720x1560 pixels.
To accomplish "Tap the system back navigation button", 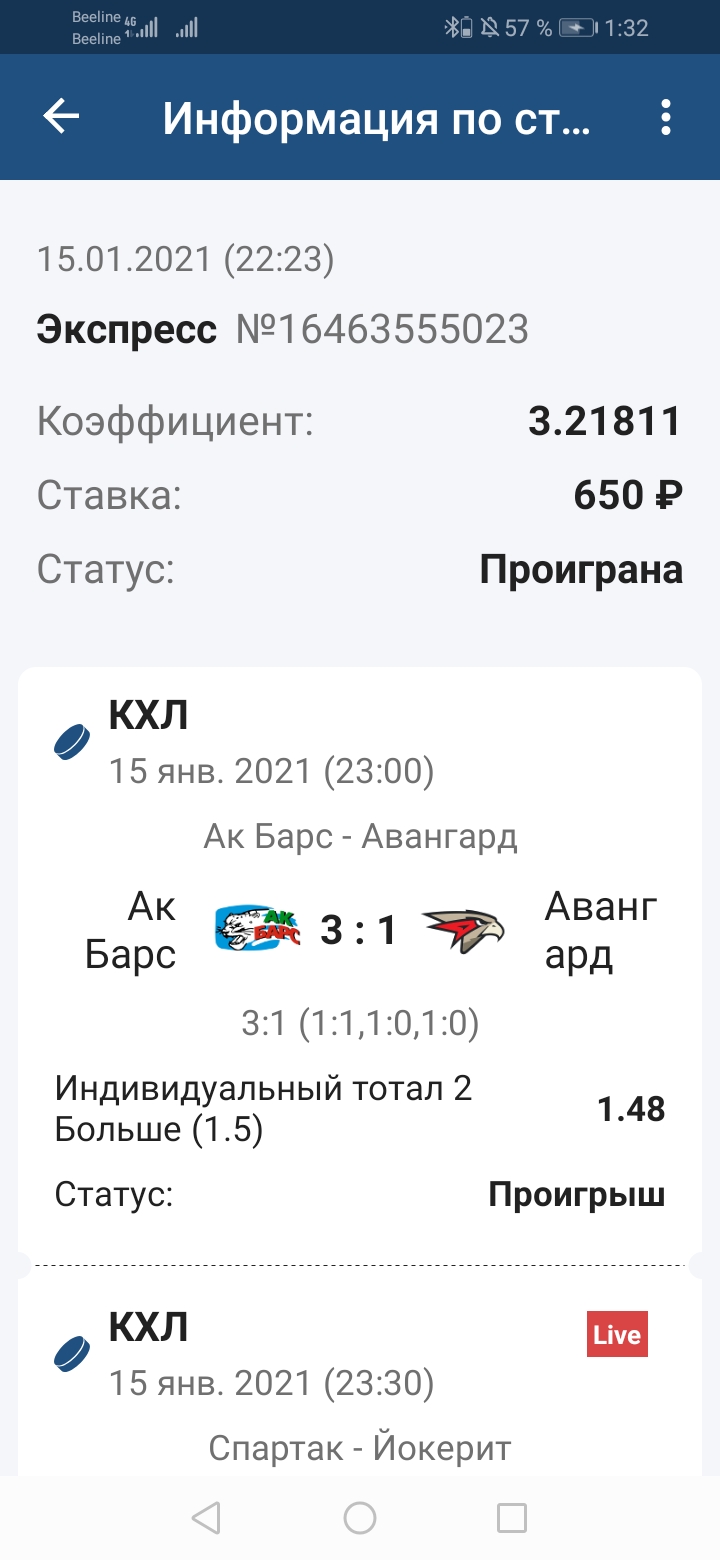I will [x=206, y=1518].
